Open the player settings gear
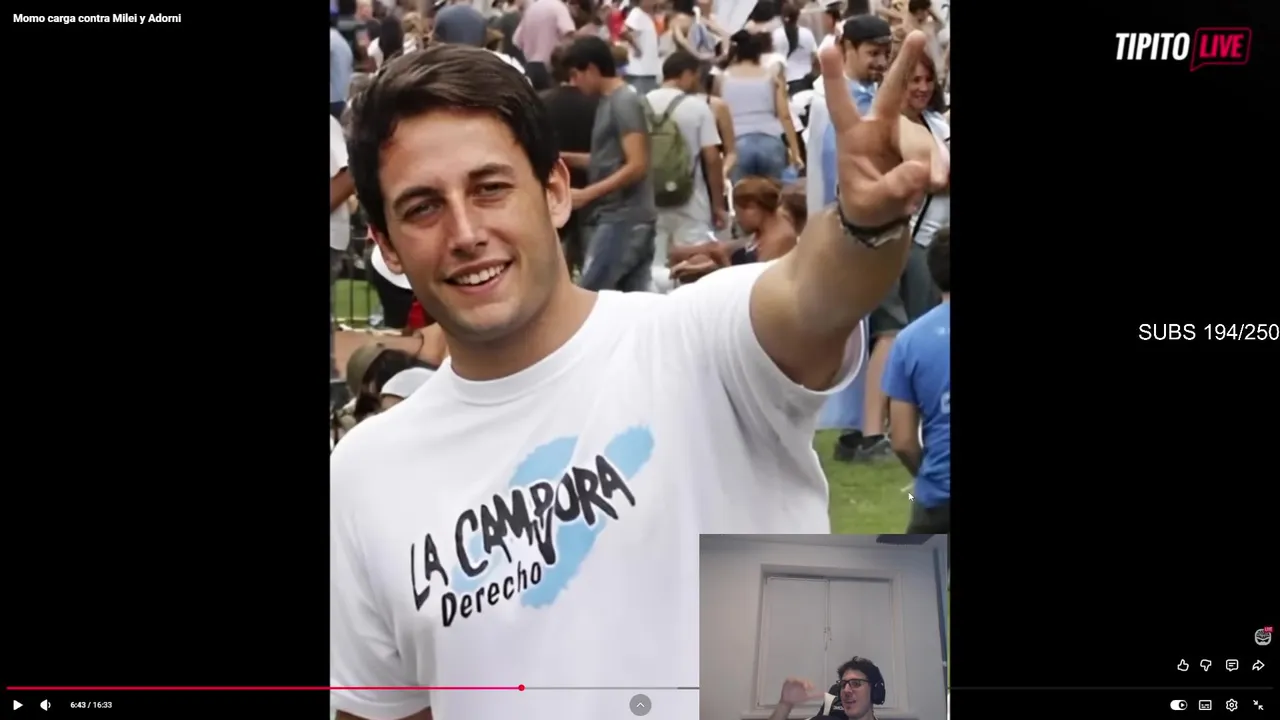This screenshot has height=720, width=1280. pos(1232,705)
